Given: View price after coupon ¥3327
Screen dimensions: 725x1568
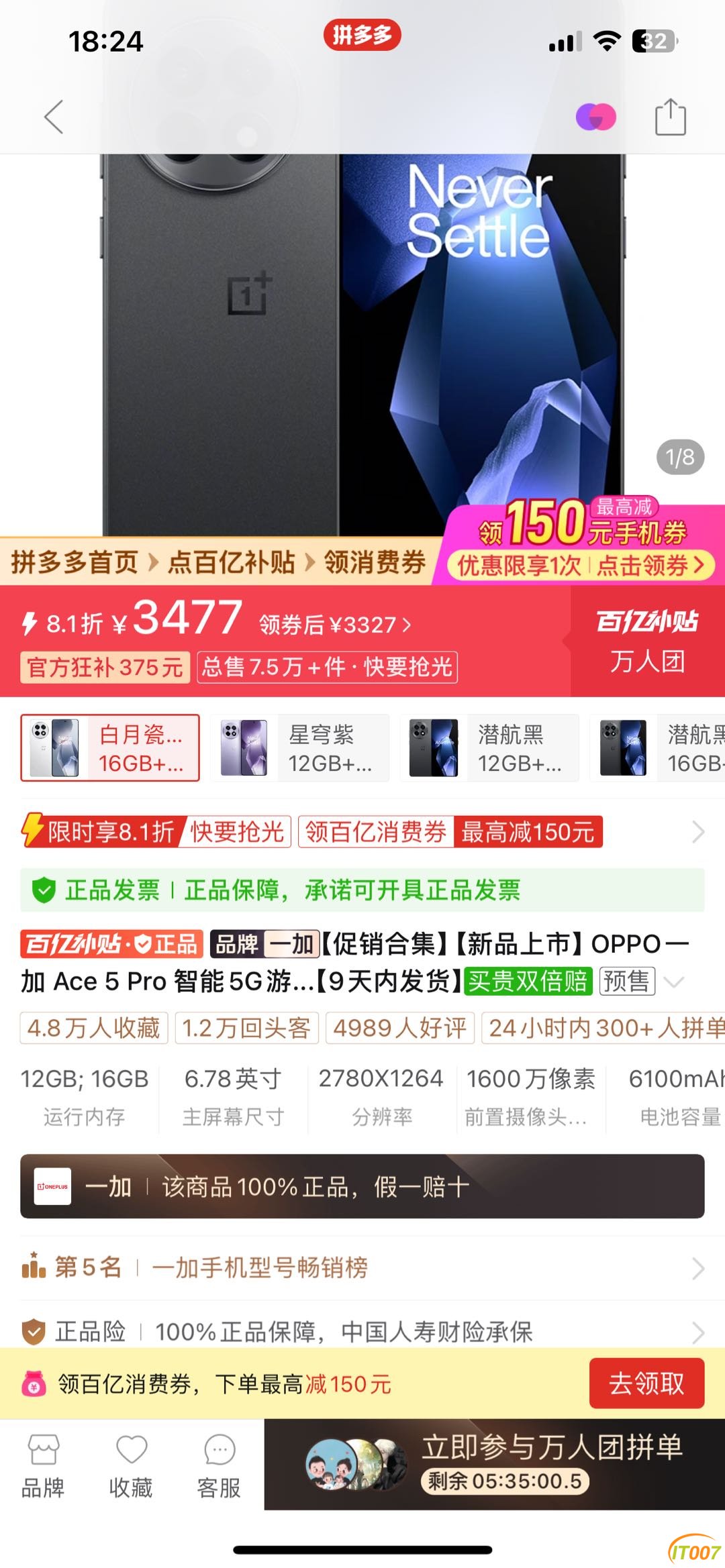Looking at the screenshot, I should tap(335, 625).
